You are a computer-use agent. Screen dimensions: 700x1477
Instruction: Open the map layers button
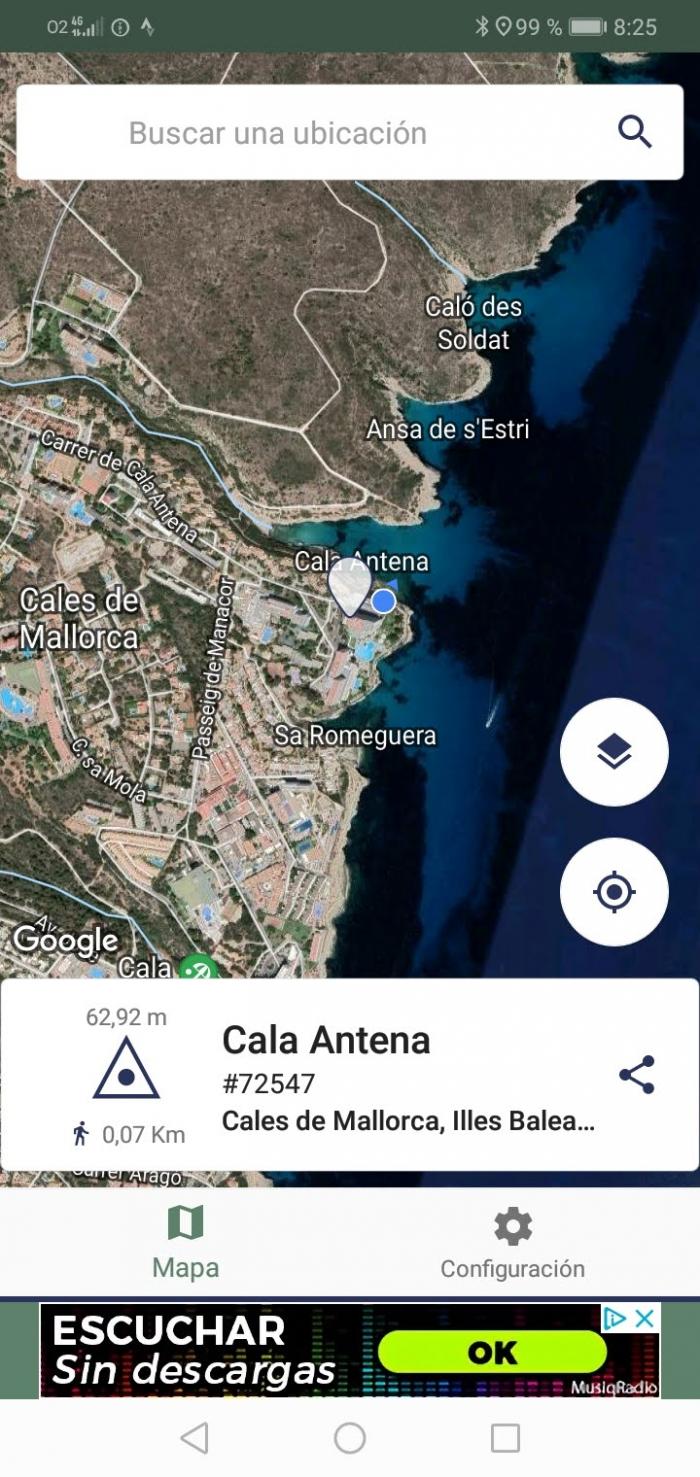614,752
